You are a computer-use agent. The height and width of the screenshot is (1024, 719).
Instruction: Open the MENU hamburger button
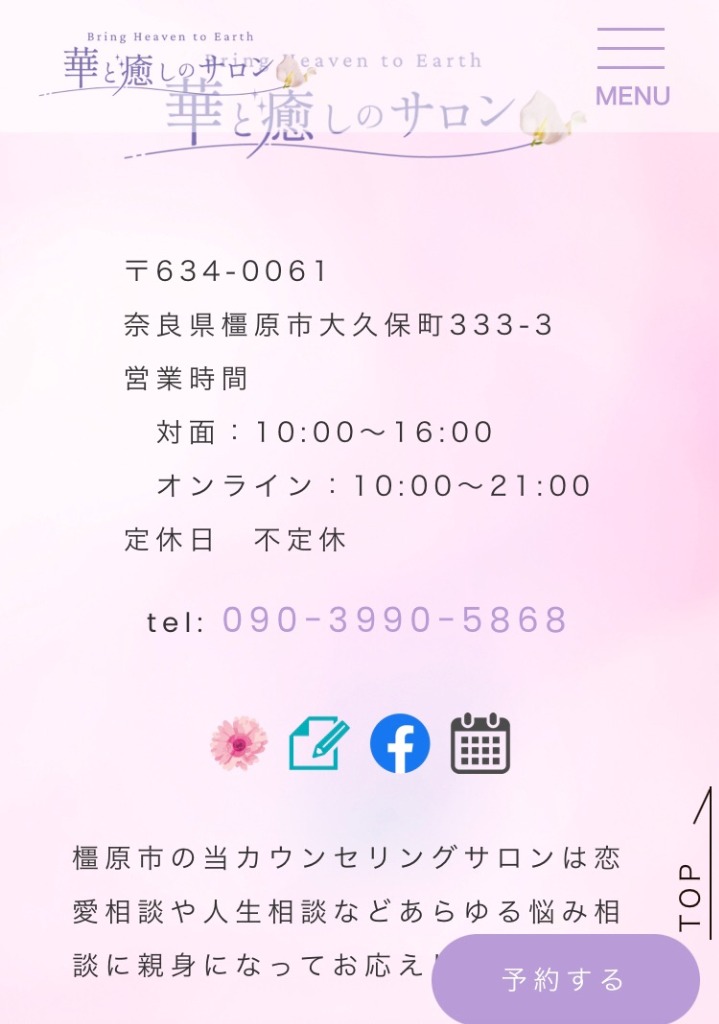click(632, 67)
